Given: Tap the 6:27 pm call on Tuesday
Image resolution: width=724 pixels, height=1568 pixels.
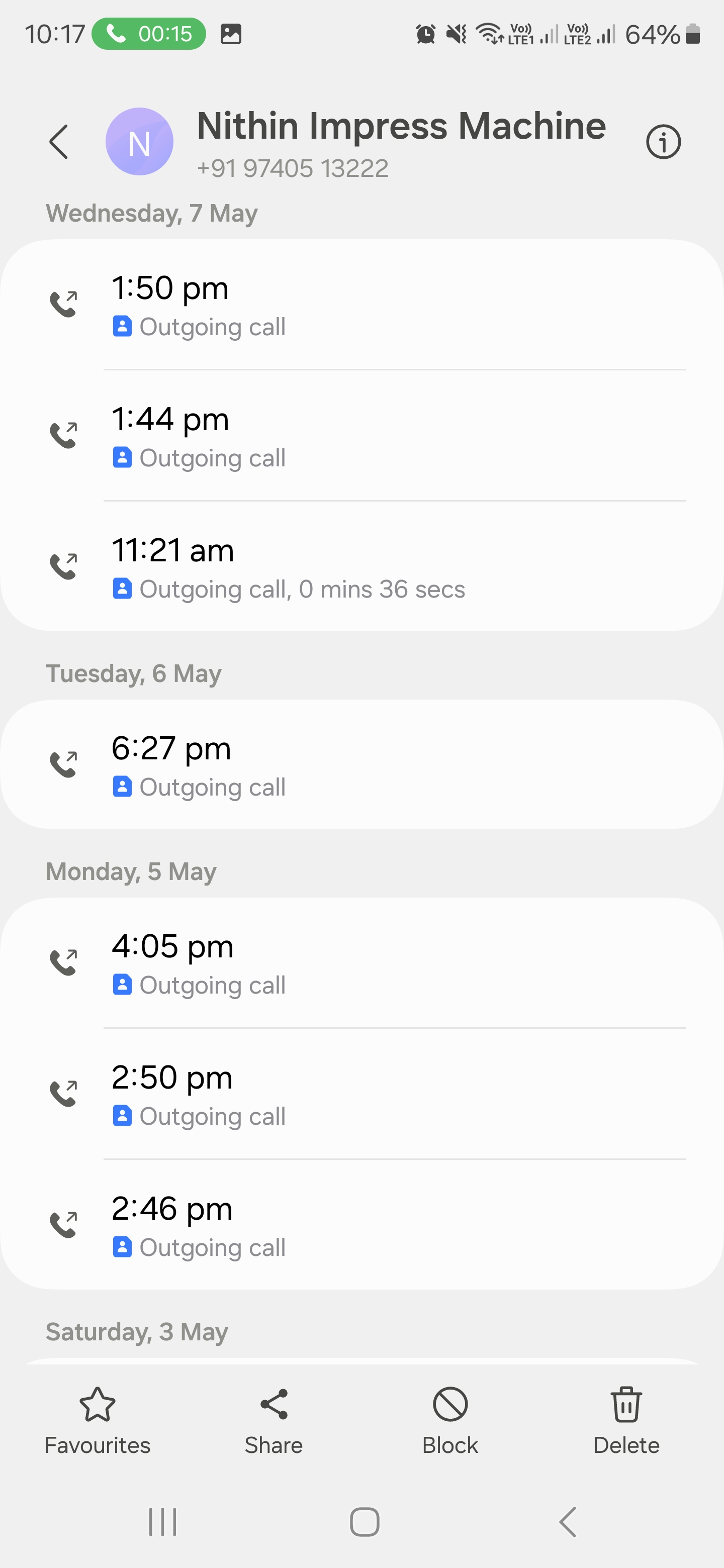Looking at the screenshot, I should coord(361,764).
